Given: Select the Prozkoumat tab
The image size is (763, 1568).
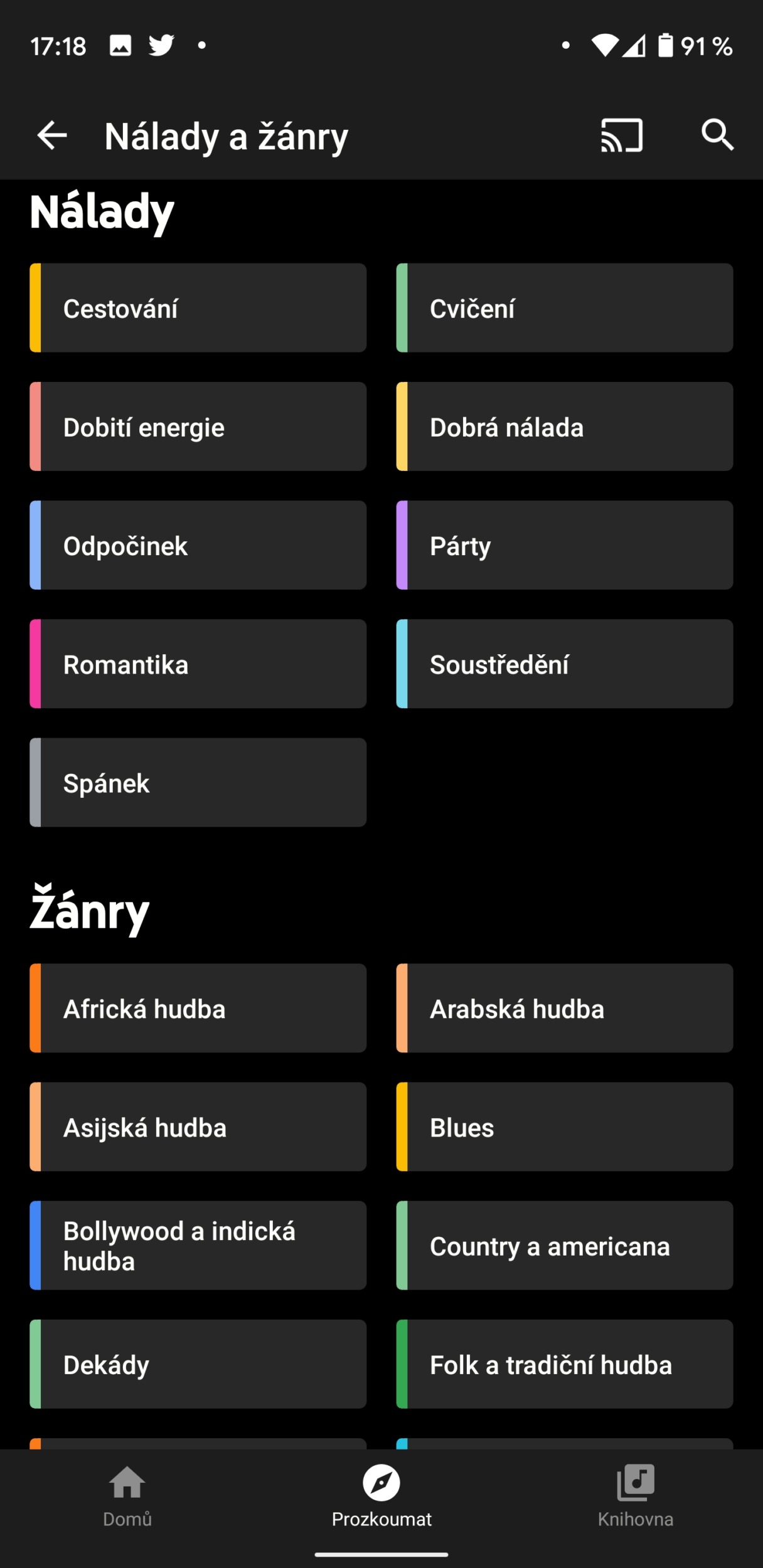Looking at the screenshot, I should click(x=381, y=1496).
